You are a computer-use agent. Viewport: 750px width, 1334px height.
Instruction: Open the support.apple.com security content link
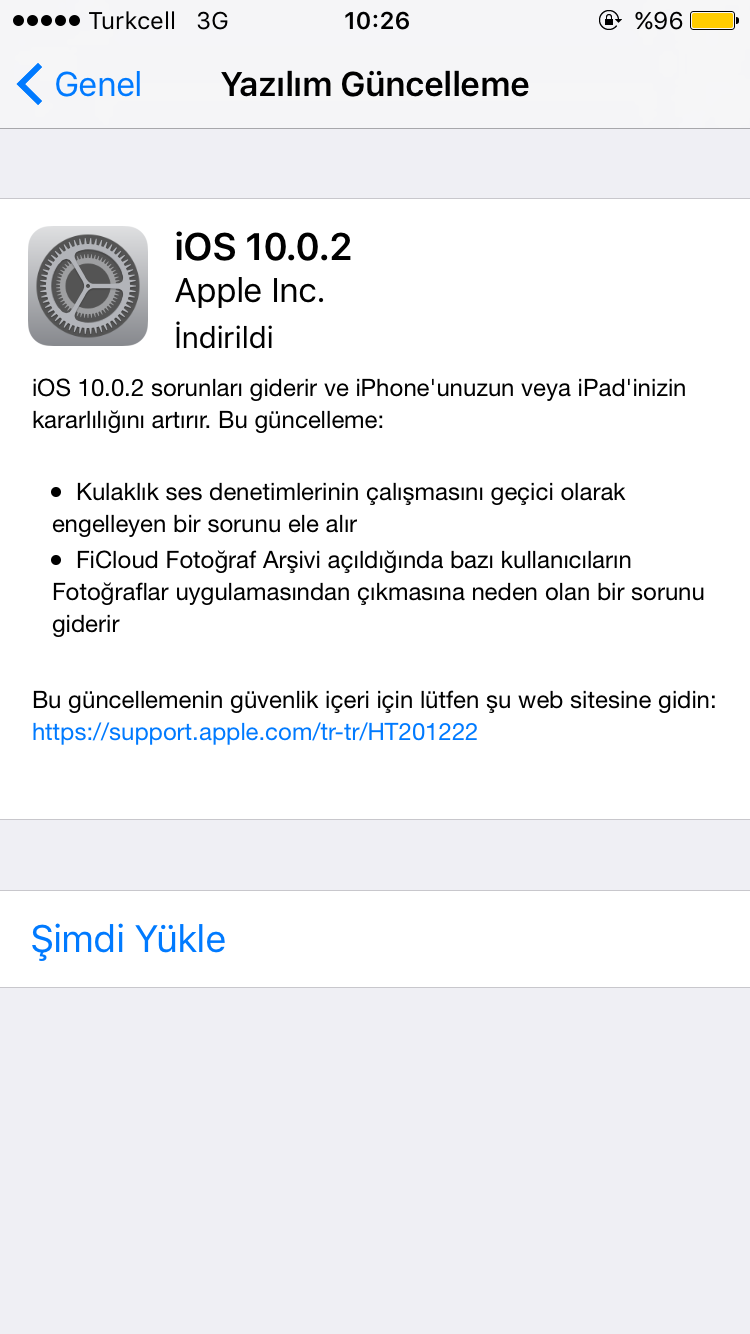pos(255,732)
